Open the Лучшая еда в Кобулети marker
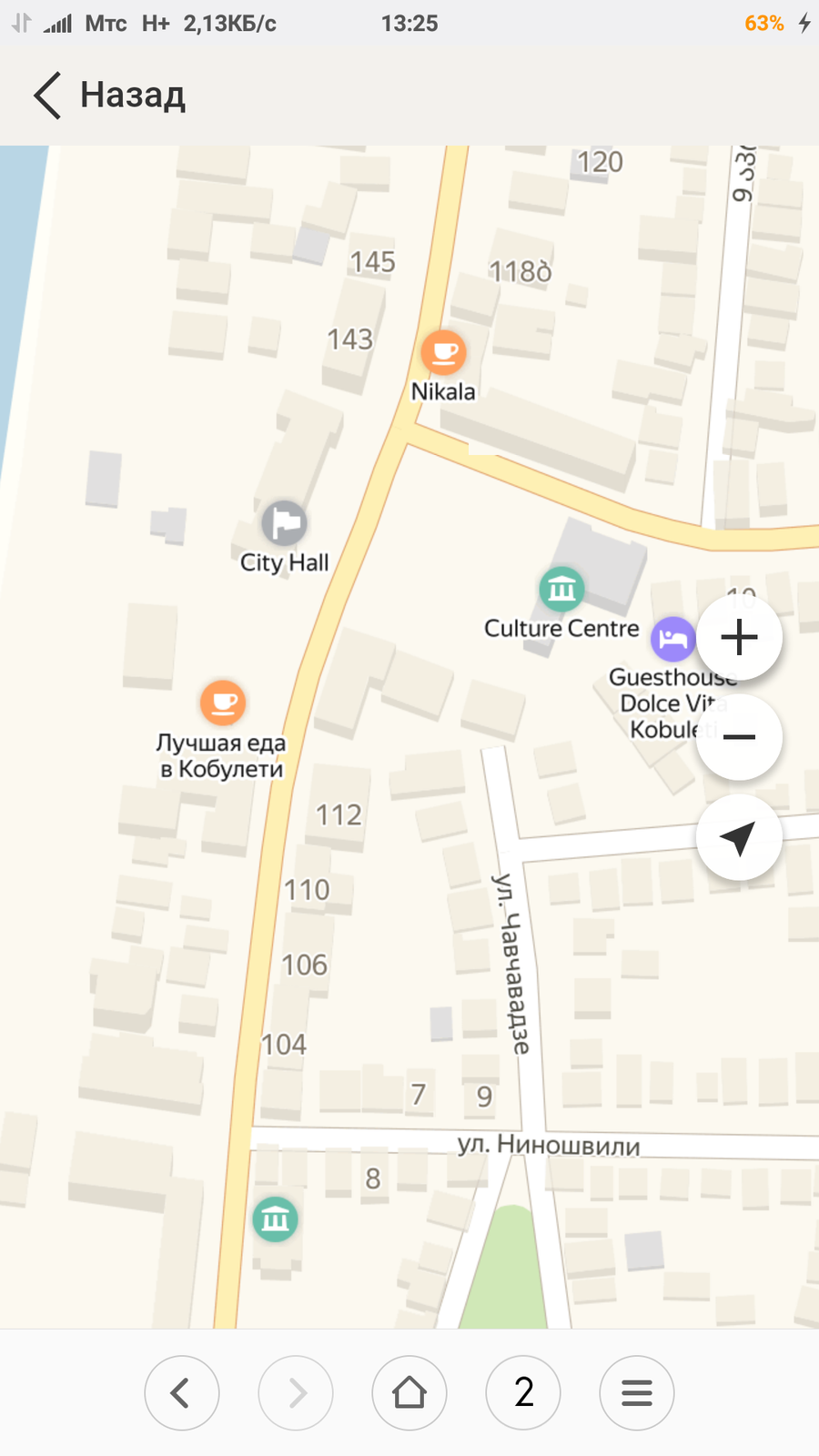The image size is (819, 1456). (223, 703)
